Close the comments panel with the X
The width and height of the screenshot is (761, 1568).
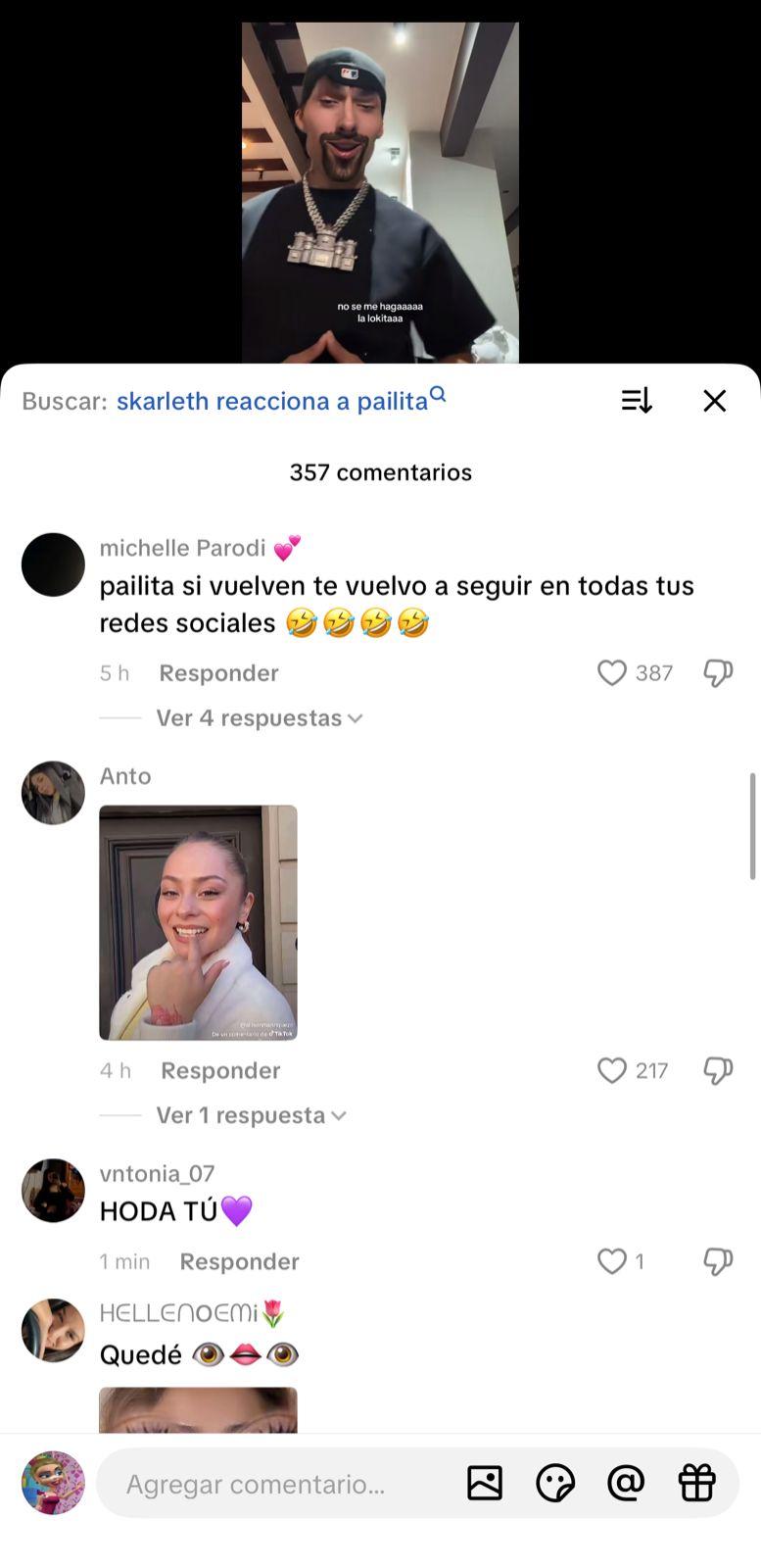tap(715, 401)
